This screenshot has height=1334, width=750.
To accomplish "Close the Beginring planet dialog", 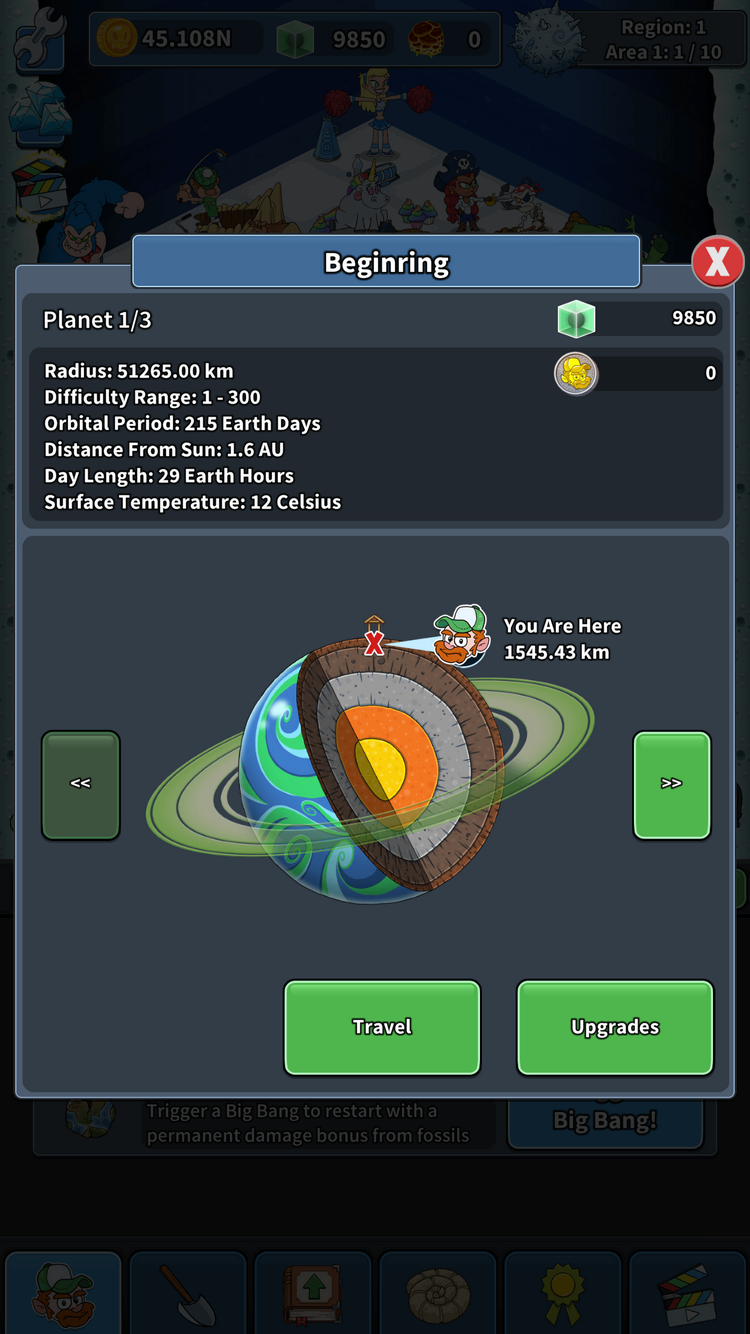I will coord(718,263).
